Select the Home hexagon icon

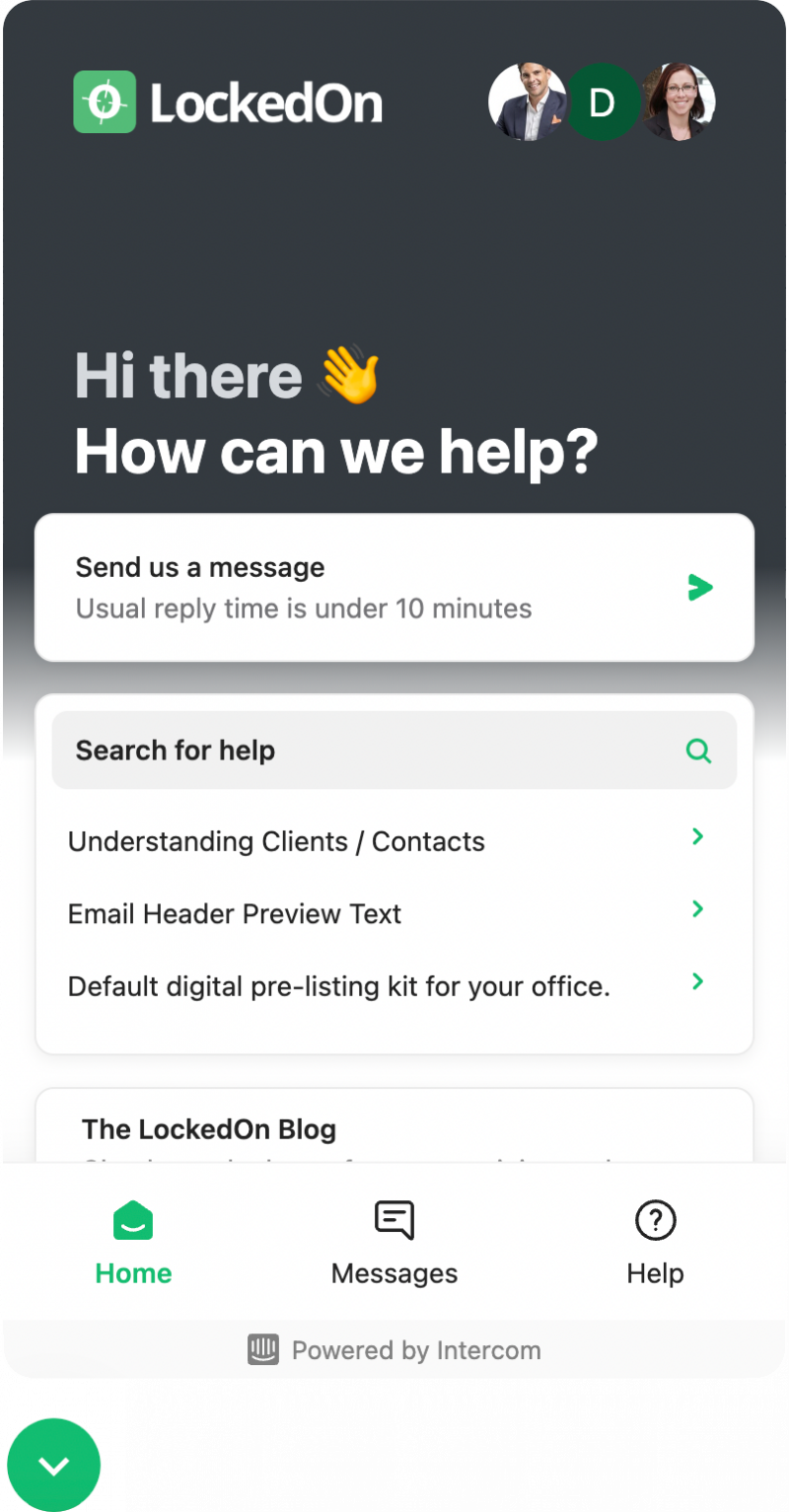tap(133, 1220)
